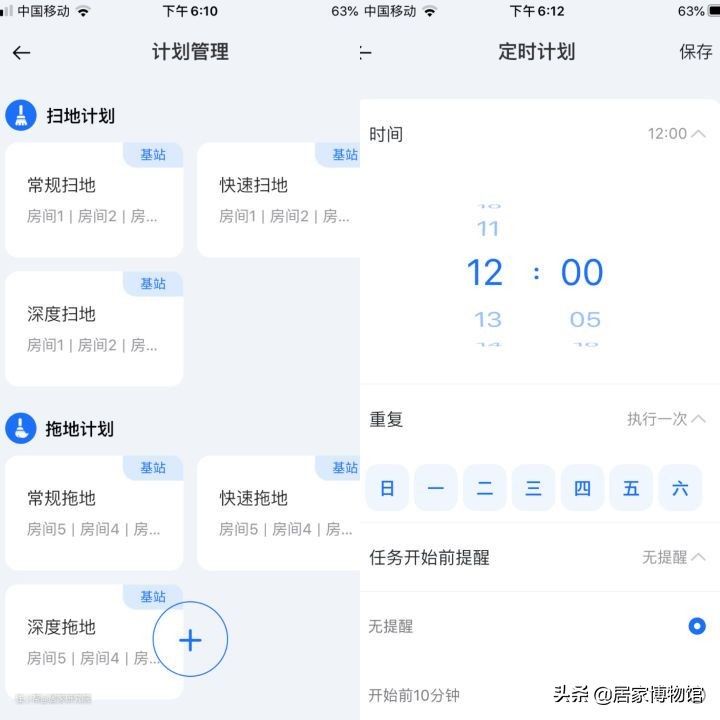Viewport: 720px width, 720px height.
Task: Open the 快速拖地 plan card
Action: (278, 512)
